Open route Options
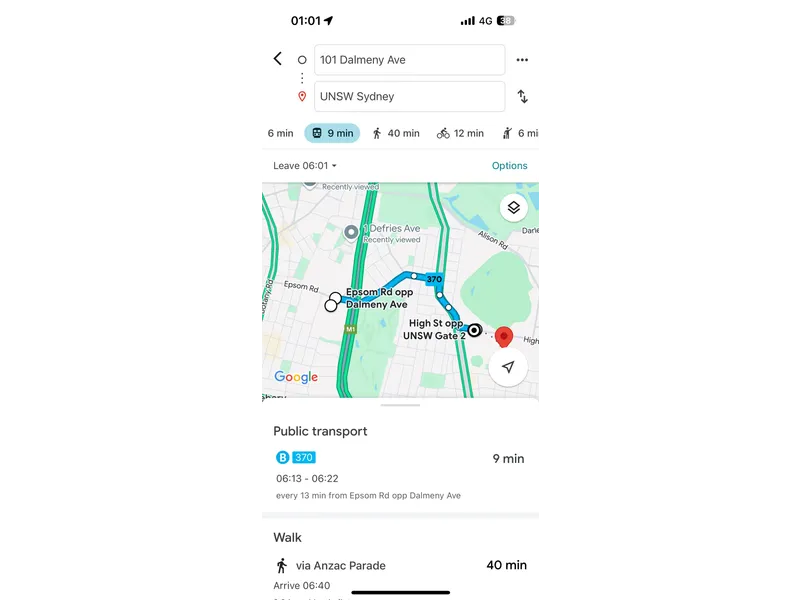The width and height of the screenshot is (800, 600). [509, 166]
